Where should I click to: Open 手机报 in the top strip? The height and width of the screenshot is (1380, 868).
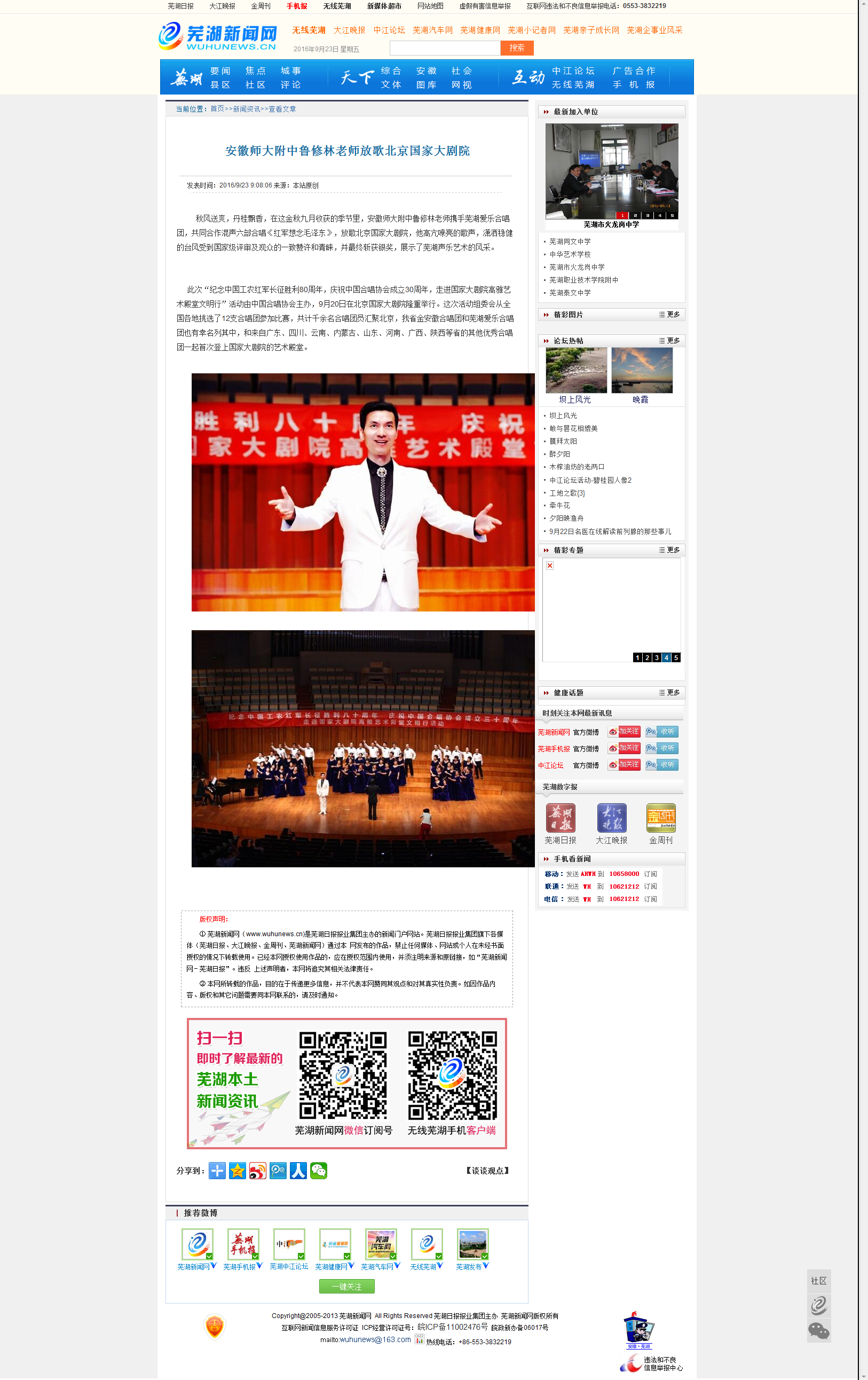pos(297,6)
